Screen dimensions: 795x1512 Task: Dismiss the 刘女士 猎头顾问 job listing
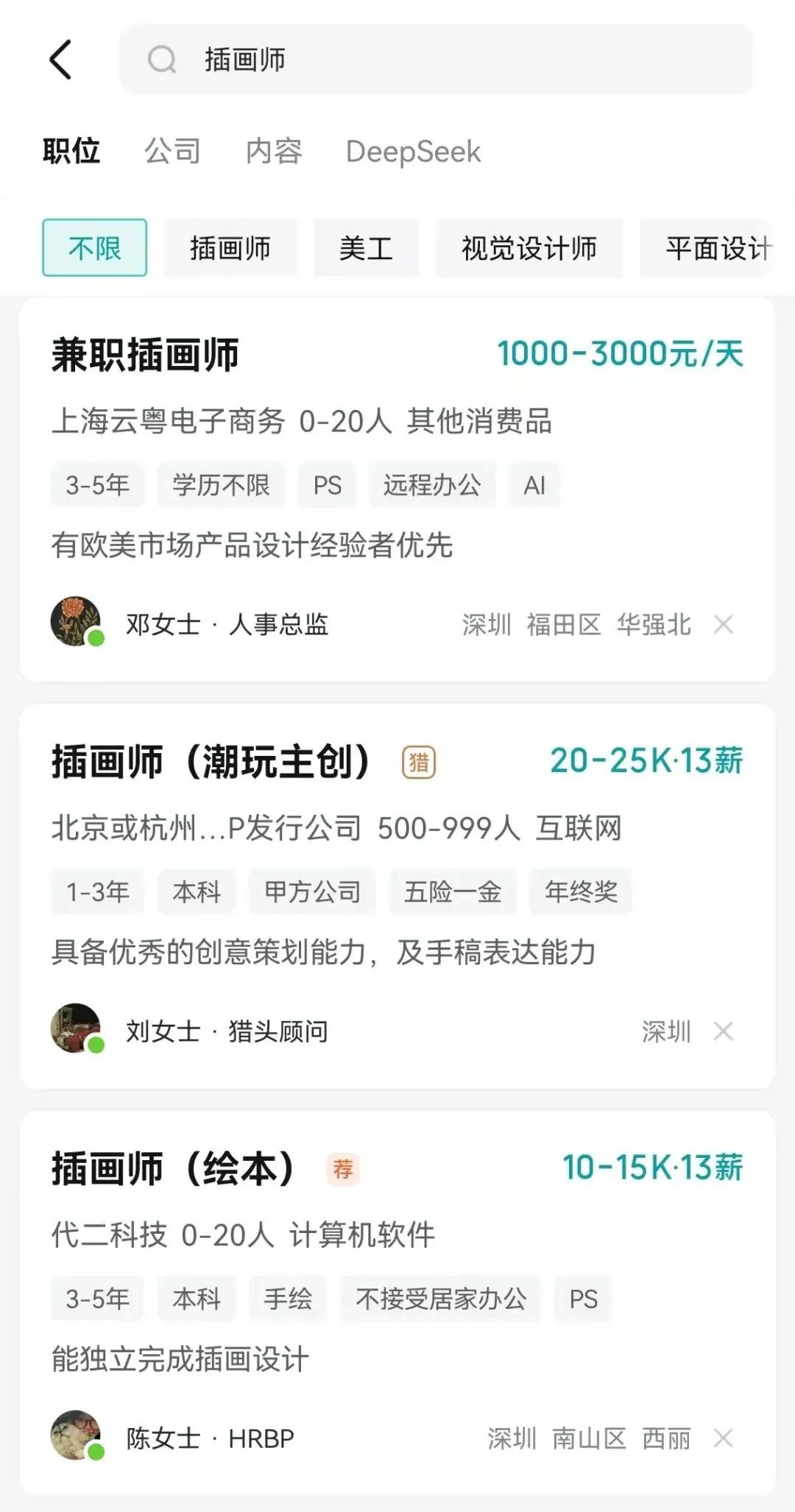(x=724, y=1031)
